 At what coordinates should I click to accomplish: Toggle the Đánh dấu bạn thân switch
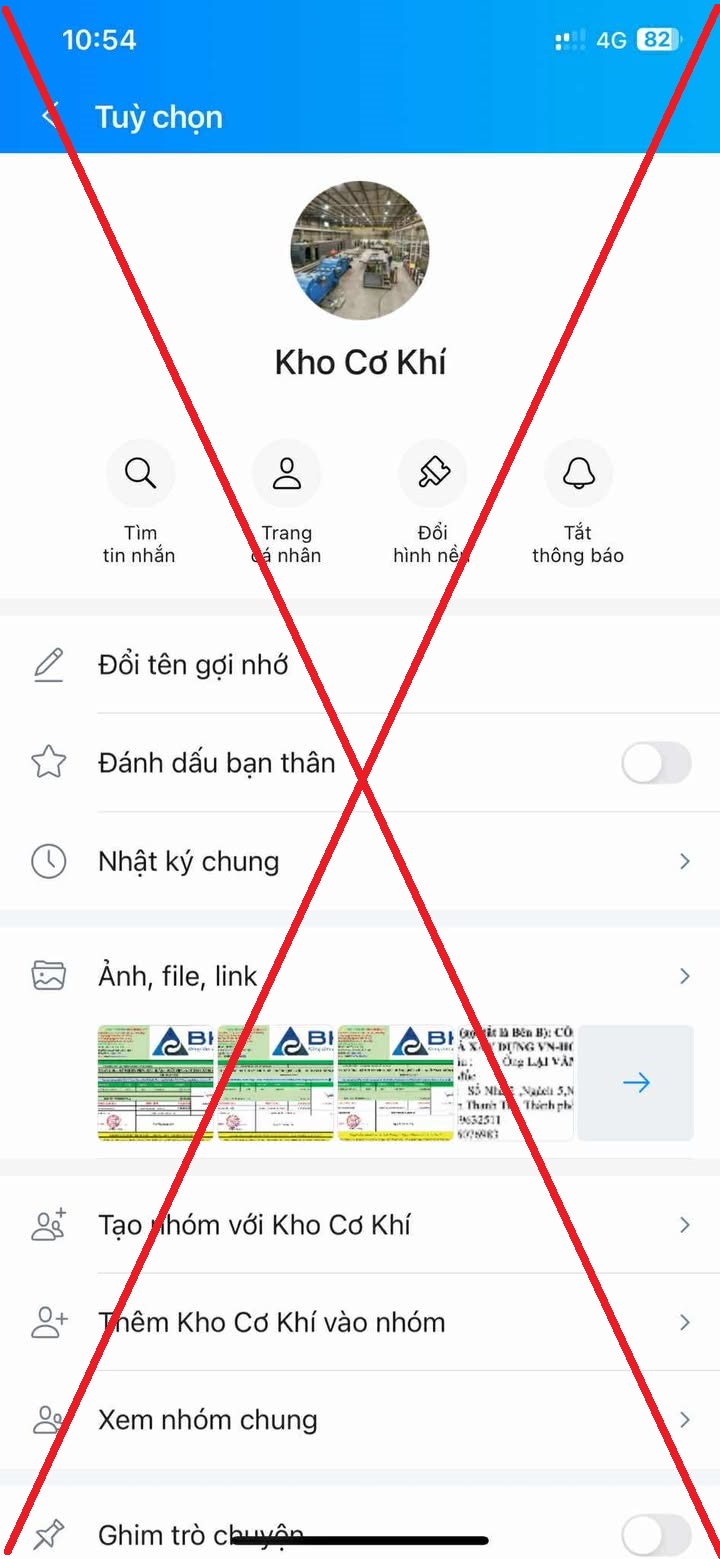(656, 763)
